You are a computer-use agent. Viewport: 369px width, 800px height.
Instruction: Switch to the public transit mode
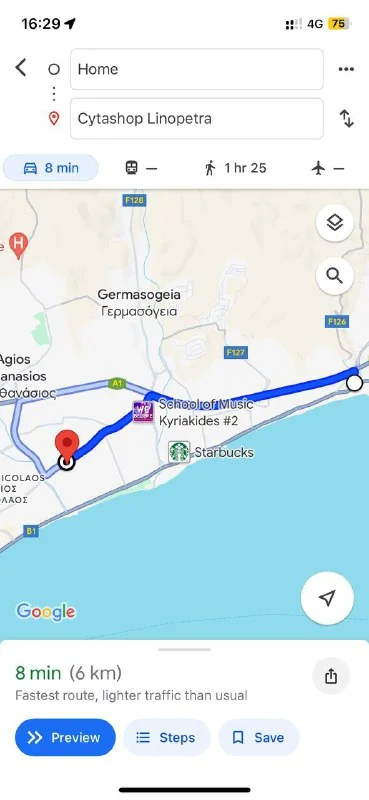pyautogui.click(x=141, y=168)
